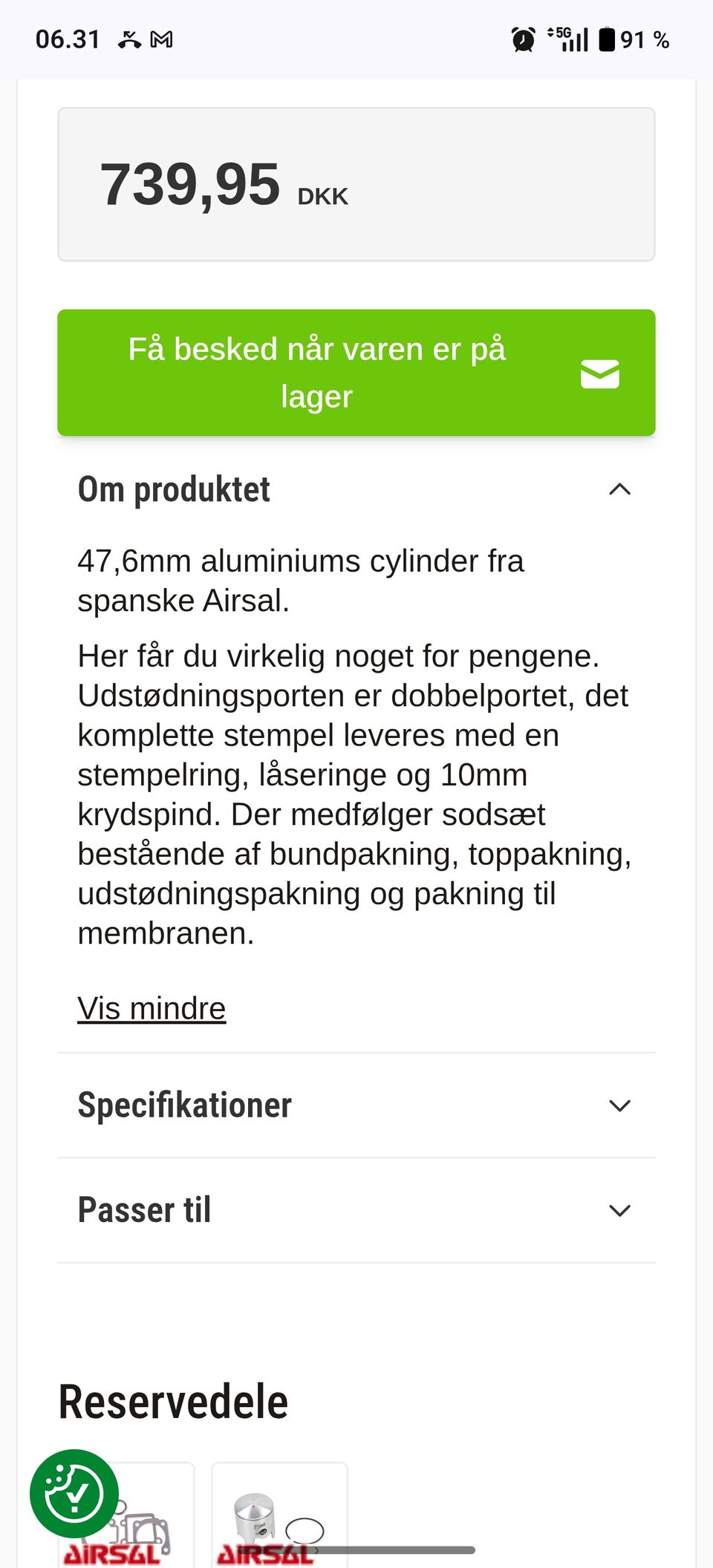Expand the Specifikationer section
Viewport: 713px width, 1568px height.
(x=185, y=1105)
